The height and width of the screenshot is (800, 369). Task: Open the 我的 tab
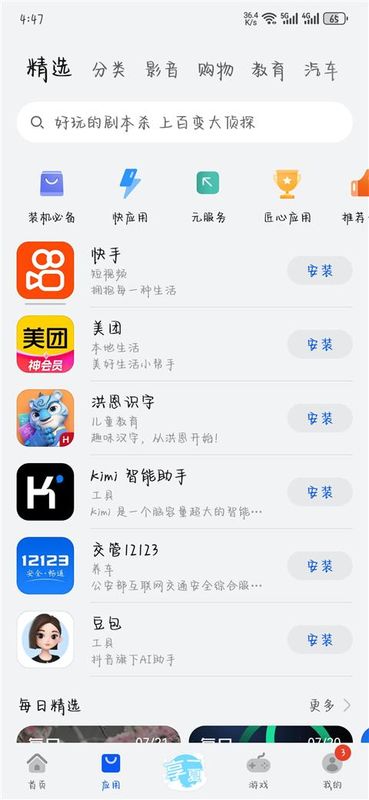[332, 770]
